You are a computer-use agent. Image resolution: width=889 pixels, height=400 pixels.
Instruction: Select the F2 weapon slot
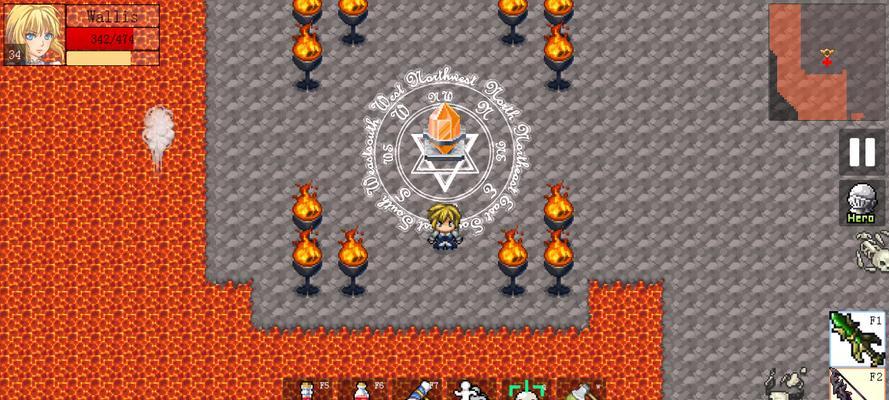pyautogui.click(x=858, y=385)
